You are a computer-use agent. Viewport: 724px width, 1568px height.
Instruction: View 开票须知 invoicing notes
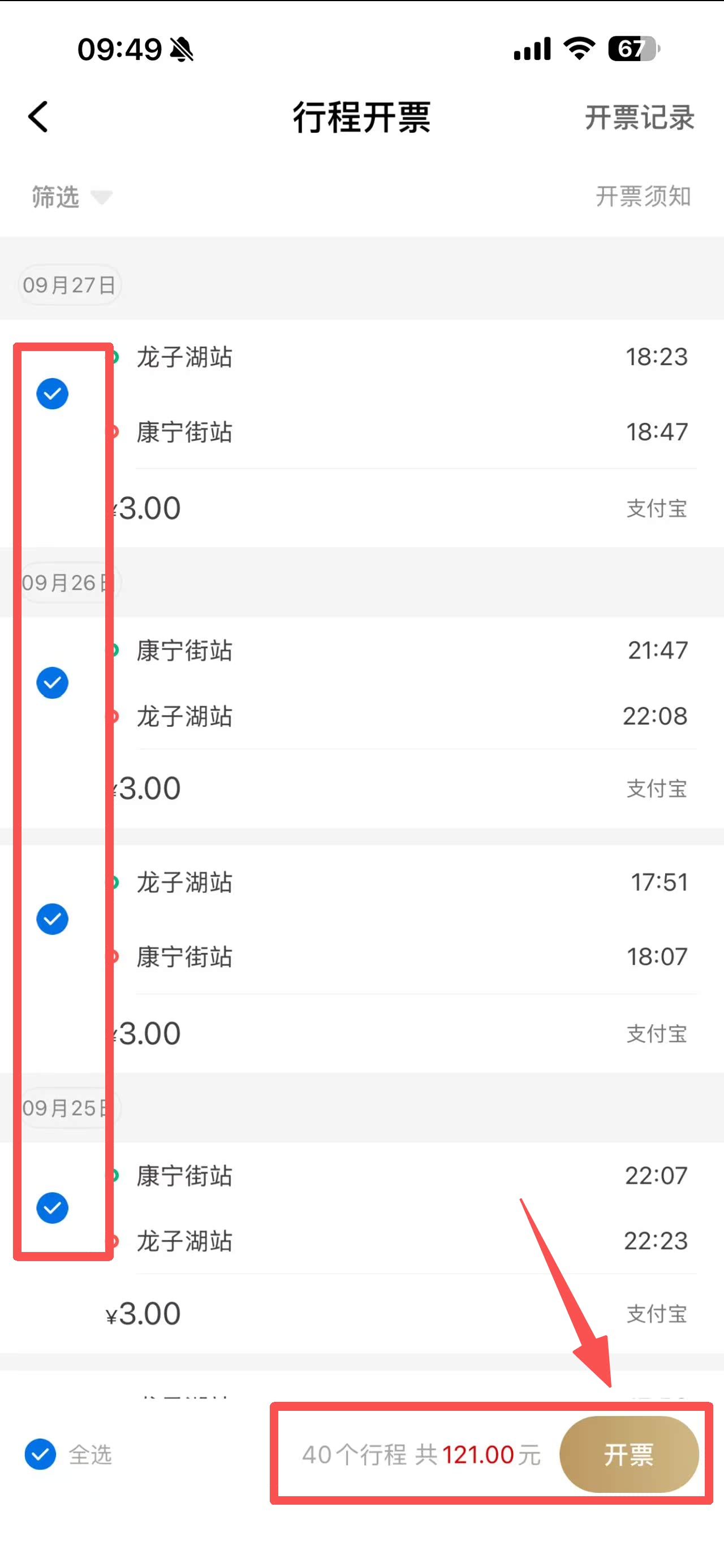[643, 197]
